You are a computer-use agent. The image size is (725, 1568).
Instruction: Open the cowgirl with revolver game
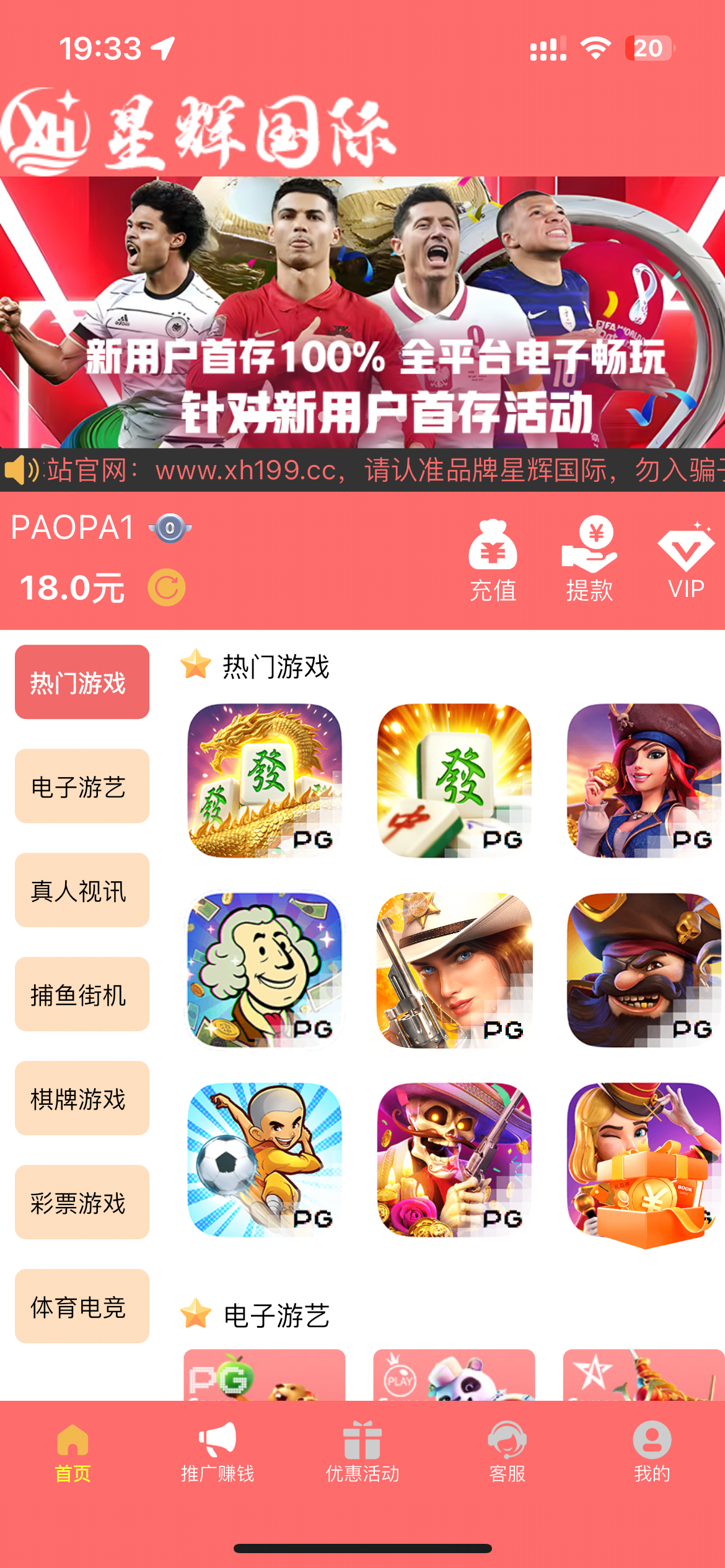click(454, 970)
